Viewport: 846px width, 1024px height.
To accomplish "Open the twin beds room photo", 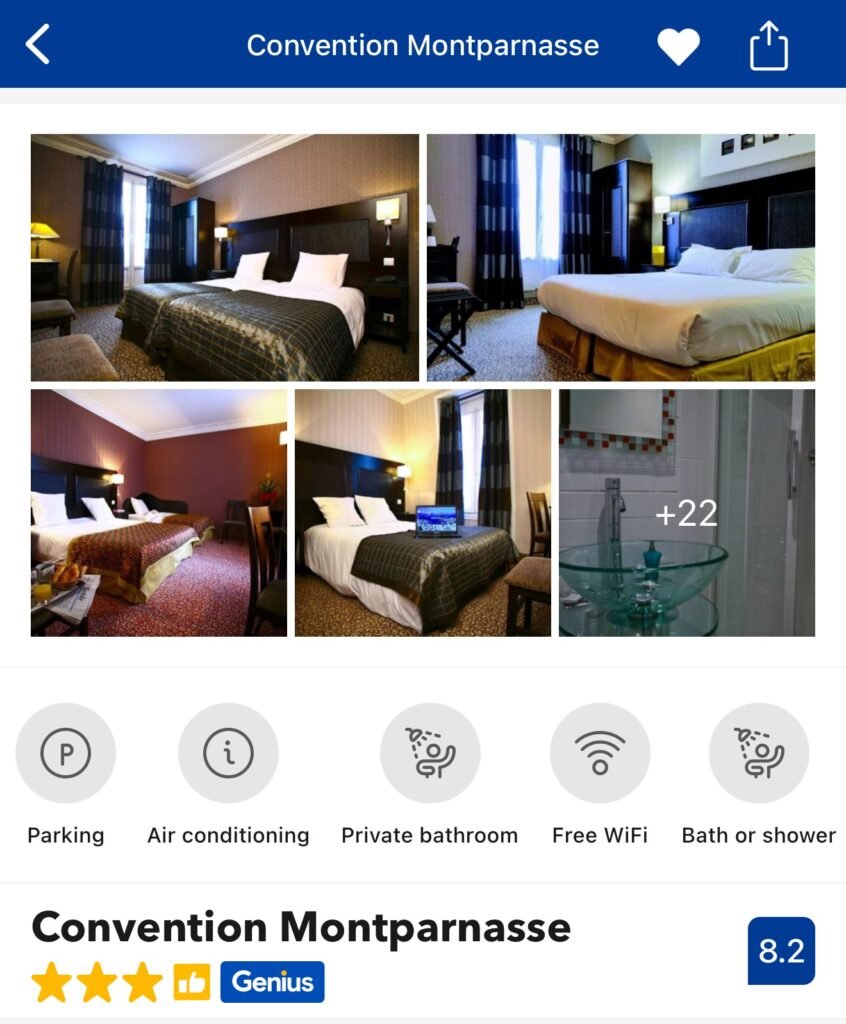I will coord(225,258).
